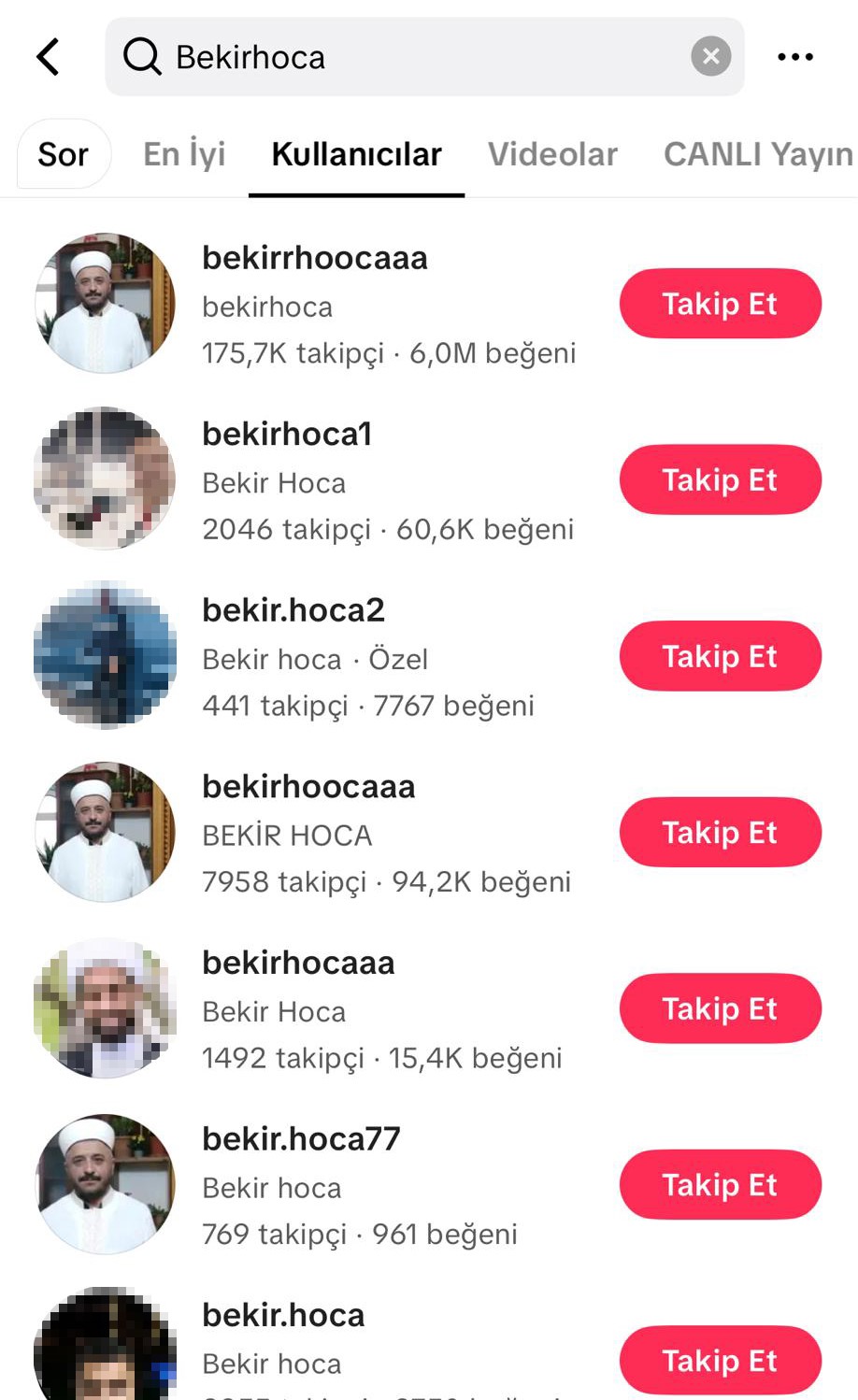Go back using the back arrow
Image resolution: width=858 pixels, height=1400 pixels.
(x=47, y=56)
